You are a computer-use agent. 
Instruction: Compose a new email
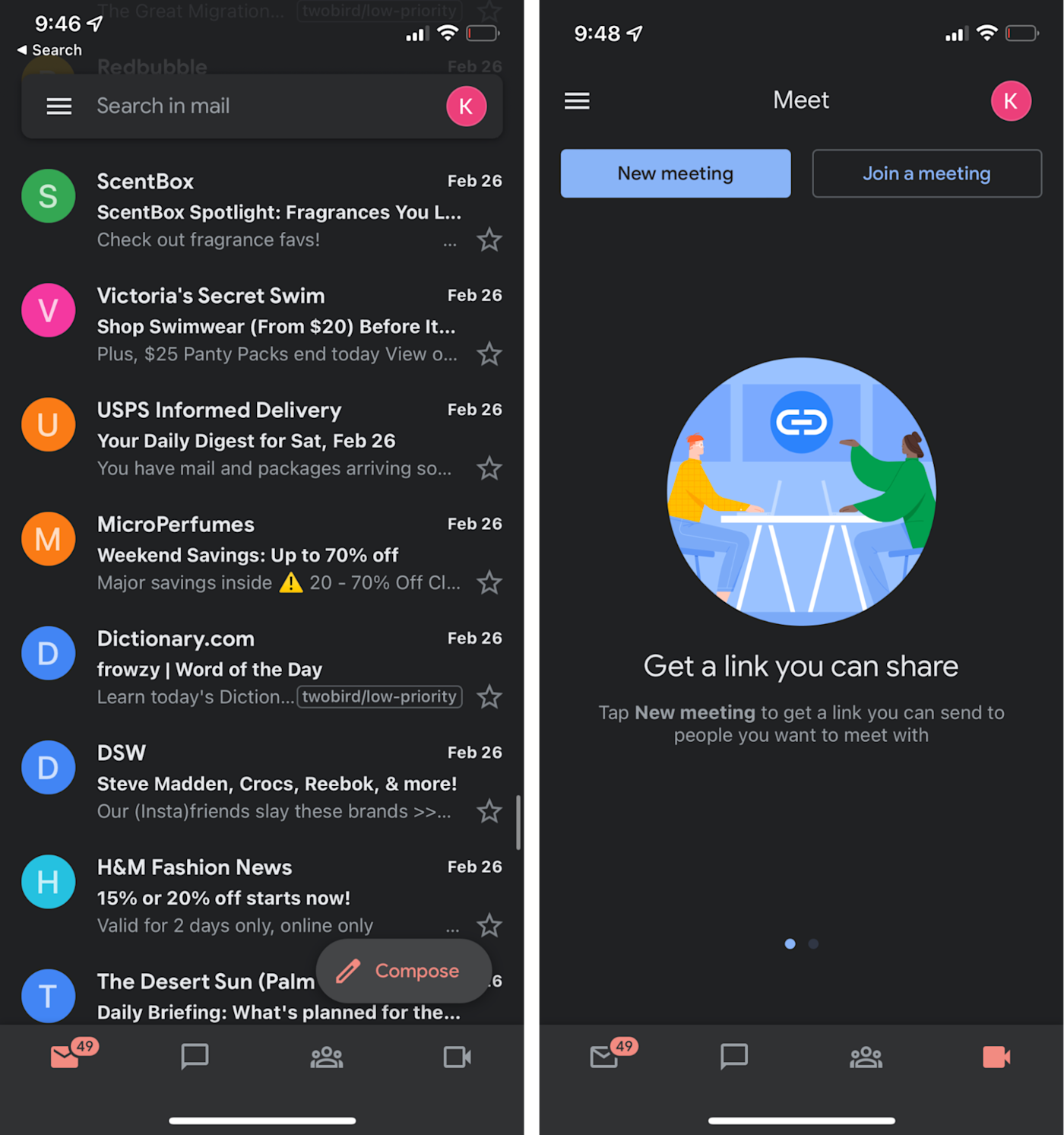(x=404, y=971)
